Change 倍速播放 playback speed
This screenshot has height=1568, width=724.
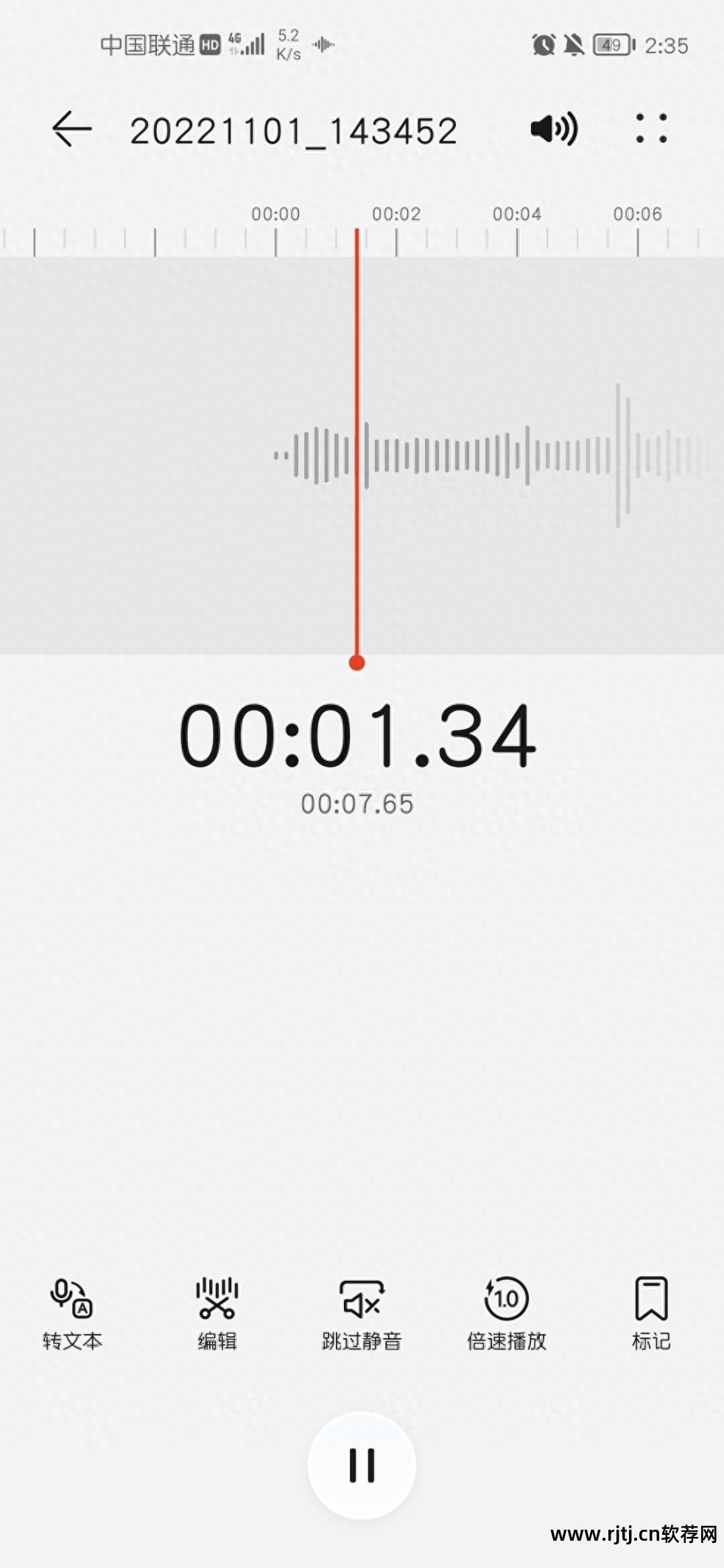[x=507, y=1314]
